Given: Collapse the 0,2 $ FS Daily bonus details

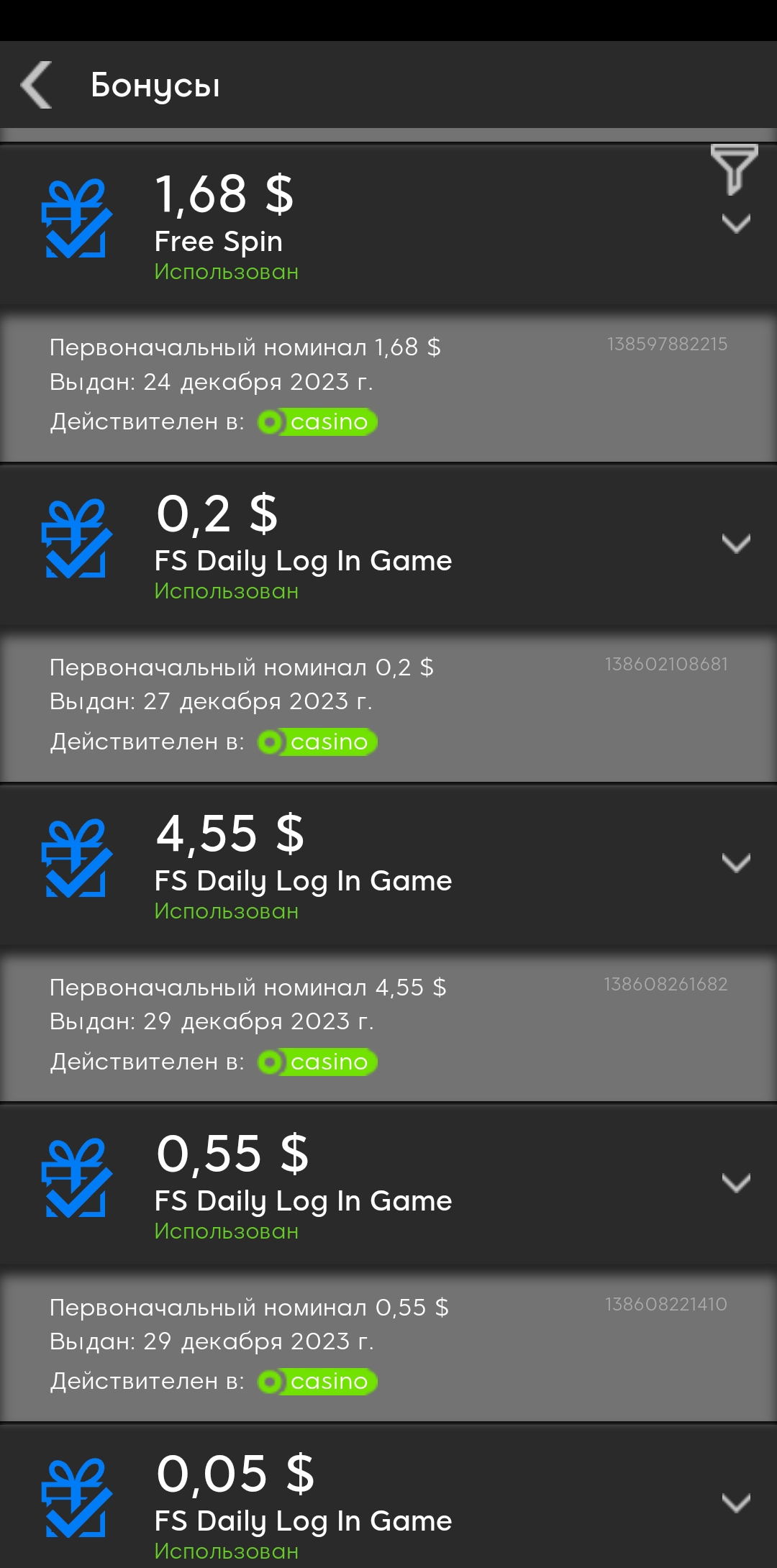Looking at the screenshot, I should pyautogui.click(x=736, y=543).
